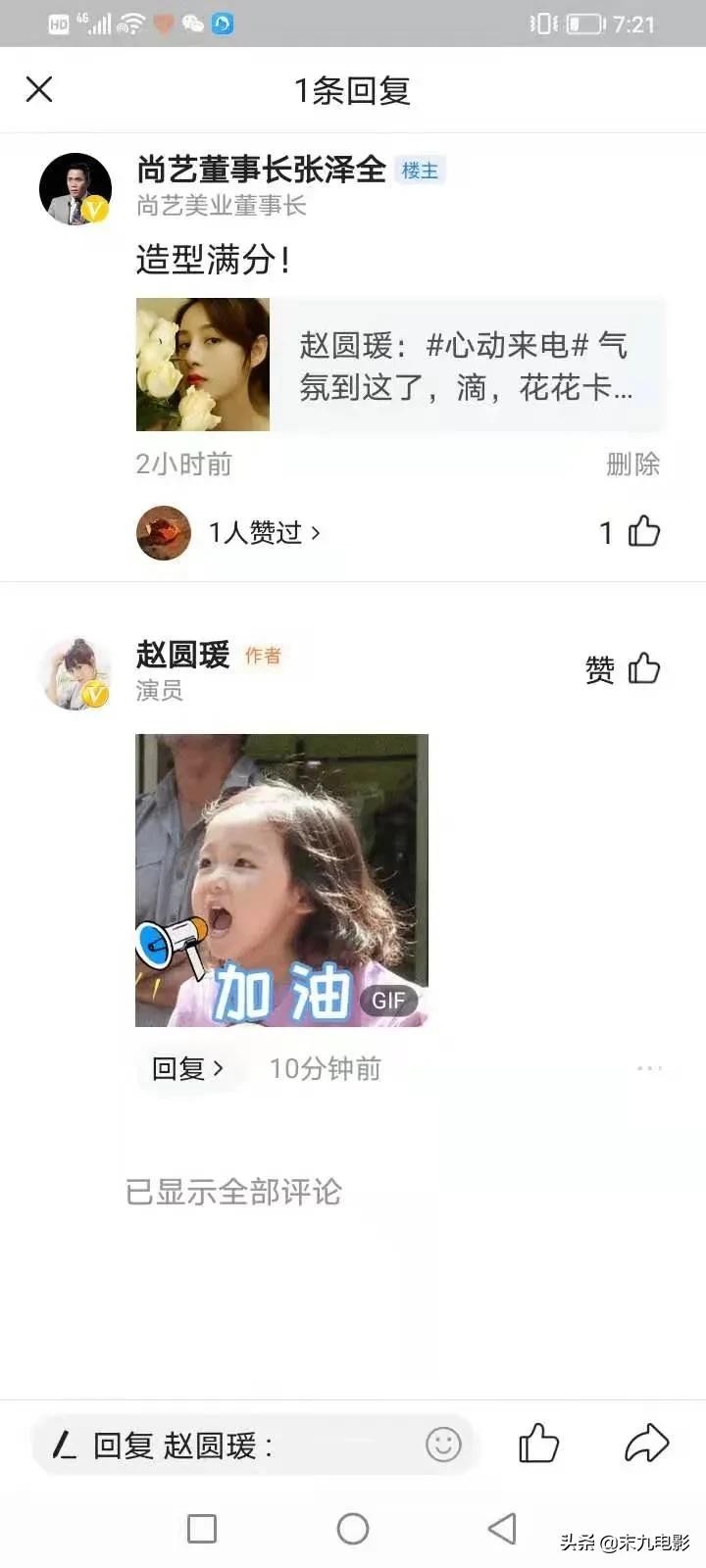Open 赵圆瑗's profile avatar
Screen dimensions: 706x1568
point(75,673)
